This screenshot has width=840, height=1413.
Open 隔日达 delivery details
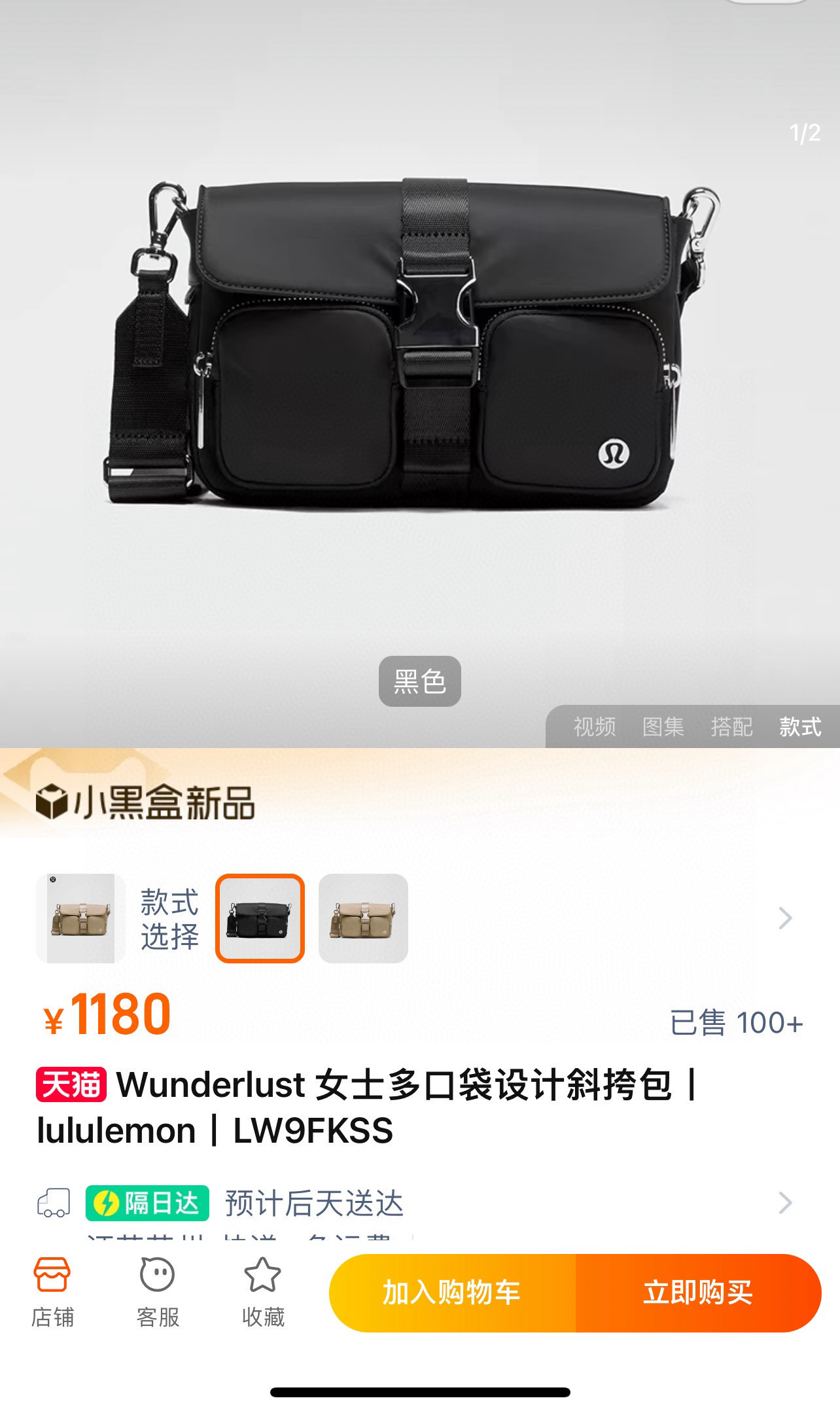point(785,1203)
